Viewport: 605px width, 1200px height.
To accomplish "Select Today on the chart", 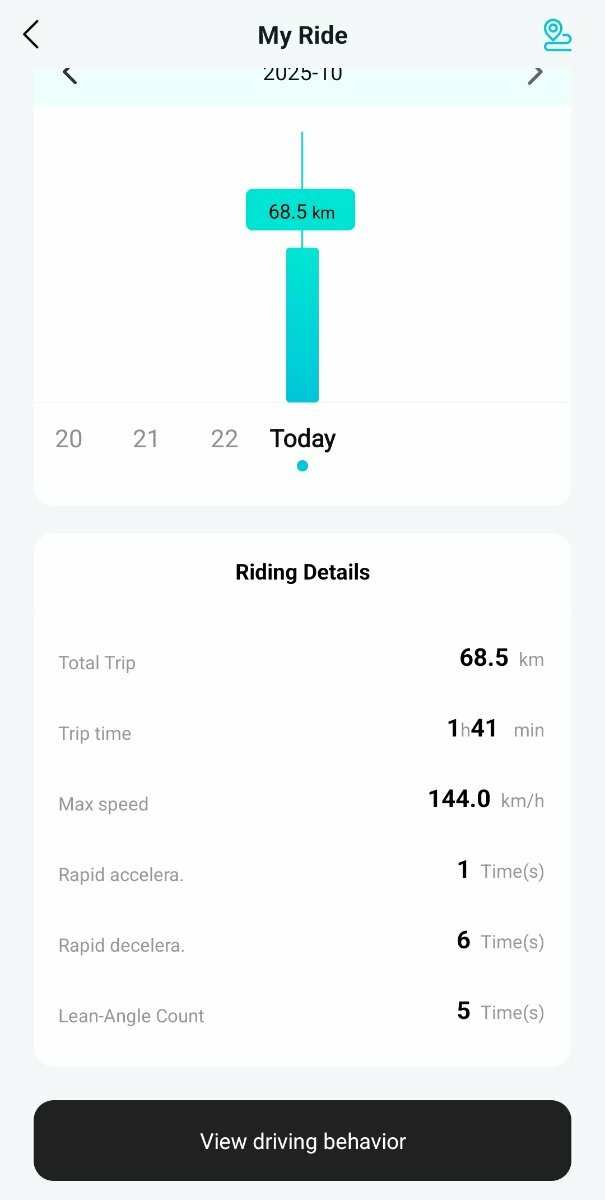I will coord(302,439).
